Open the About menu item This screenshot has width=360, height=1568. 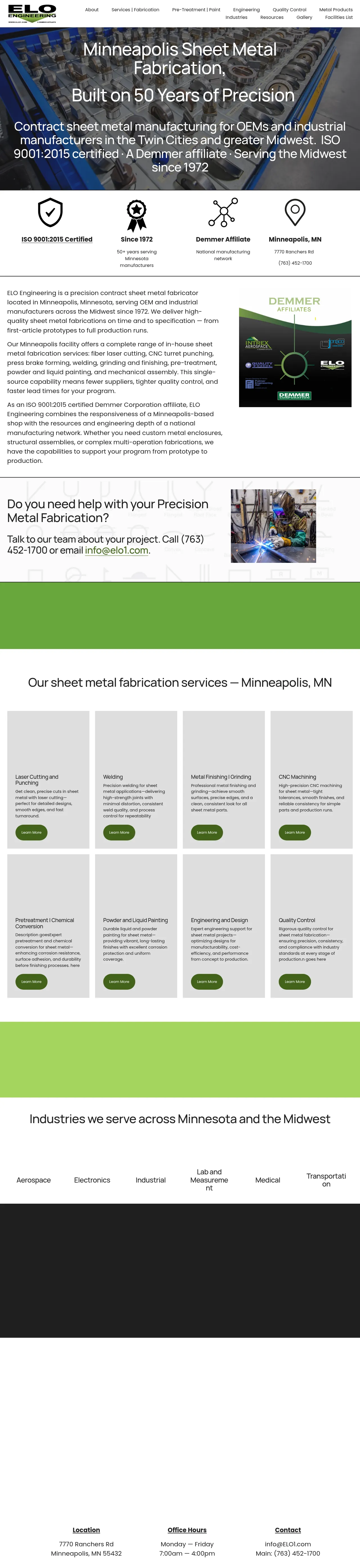[92, 10]
